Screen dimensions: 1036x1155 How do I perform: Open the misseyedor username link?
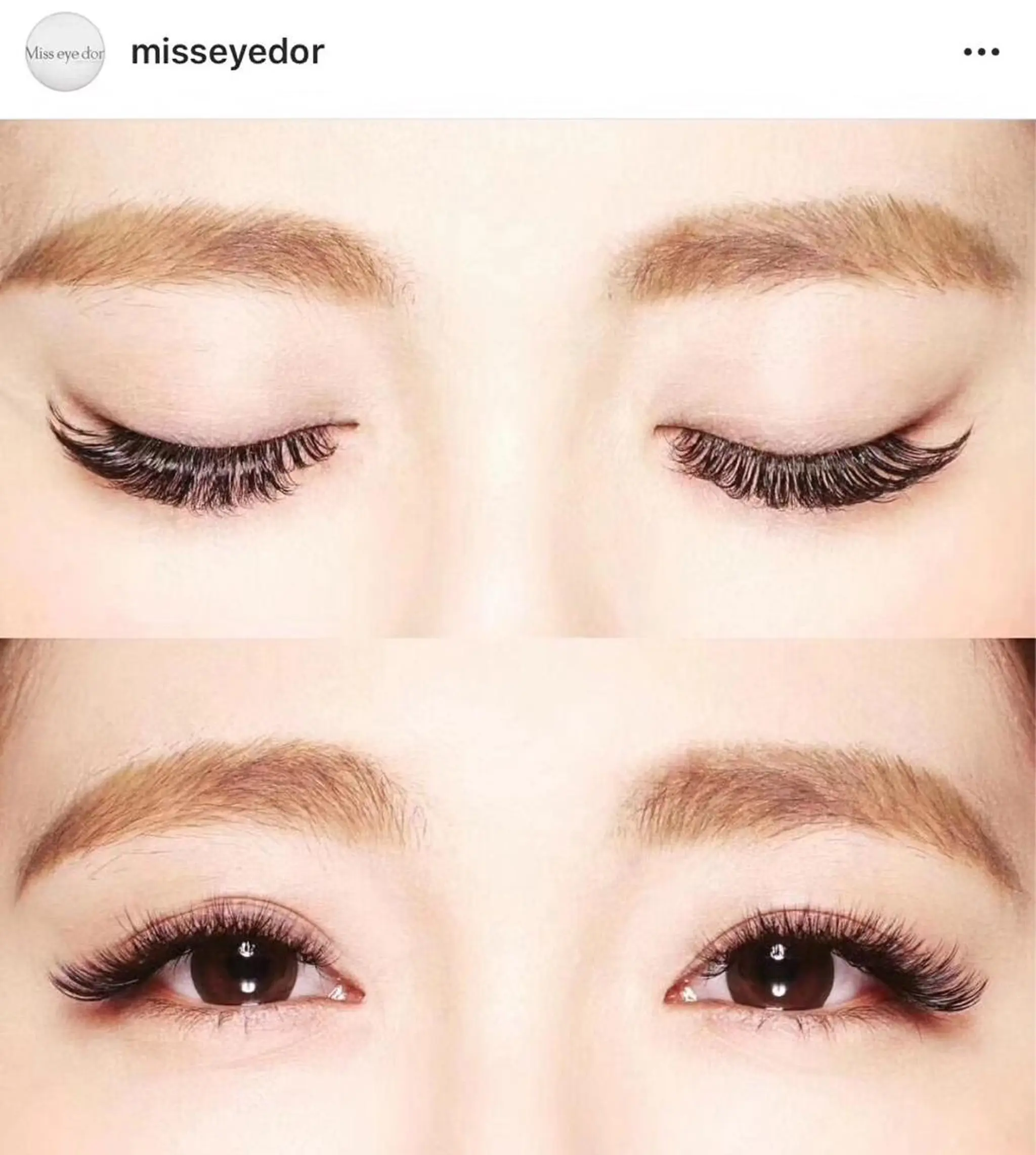click(x=227, y=53)
